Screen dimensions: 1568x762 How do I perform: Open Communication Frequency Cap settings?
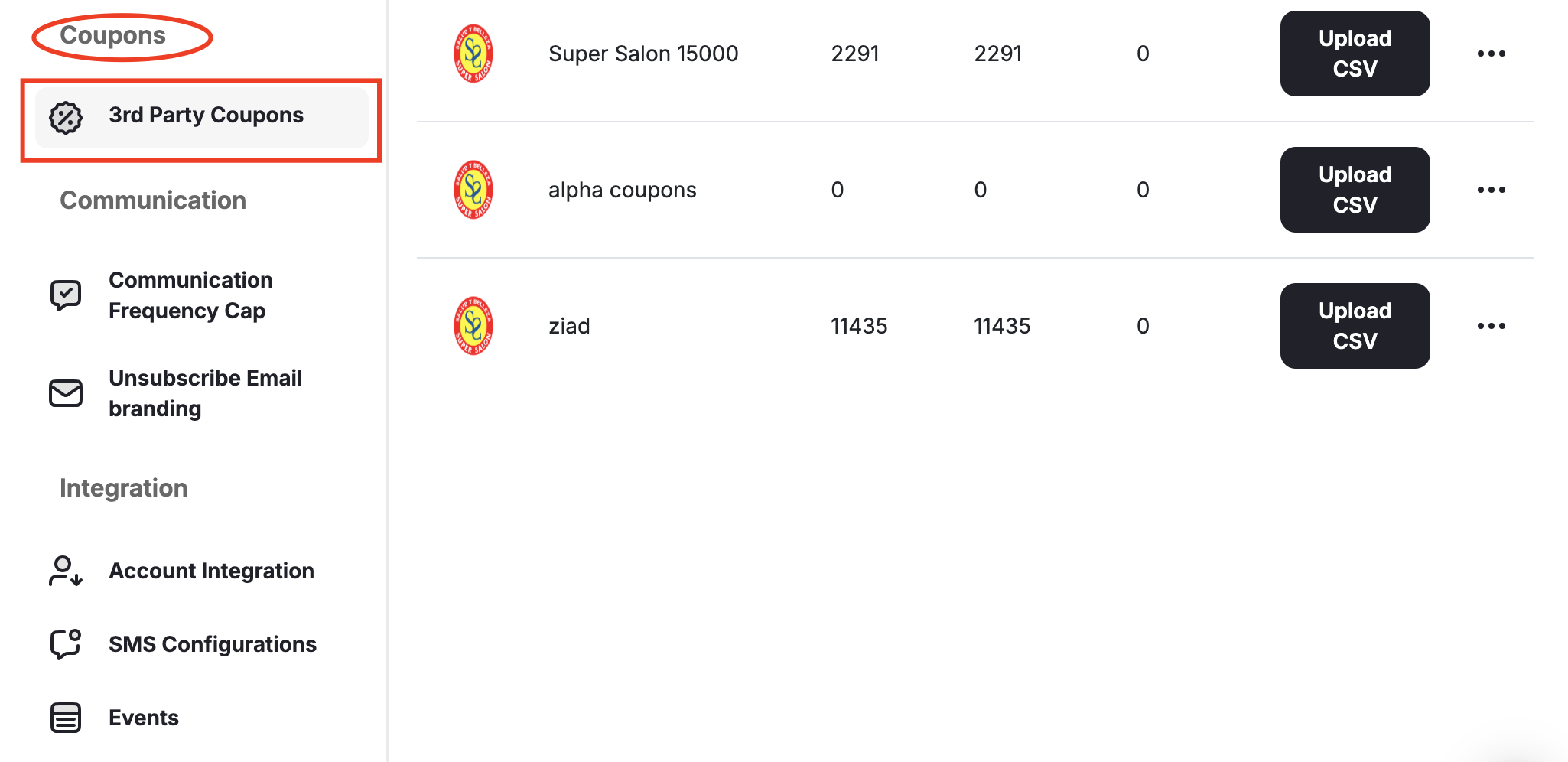tap(190, 295)
